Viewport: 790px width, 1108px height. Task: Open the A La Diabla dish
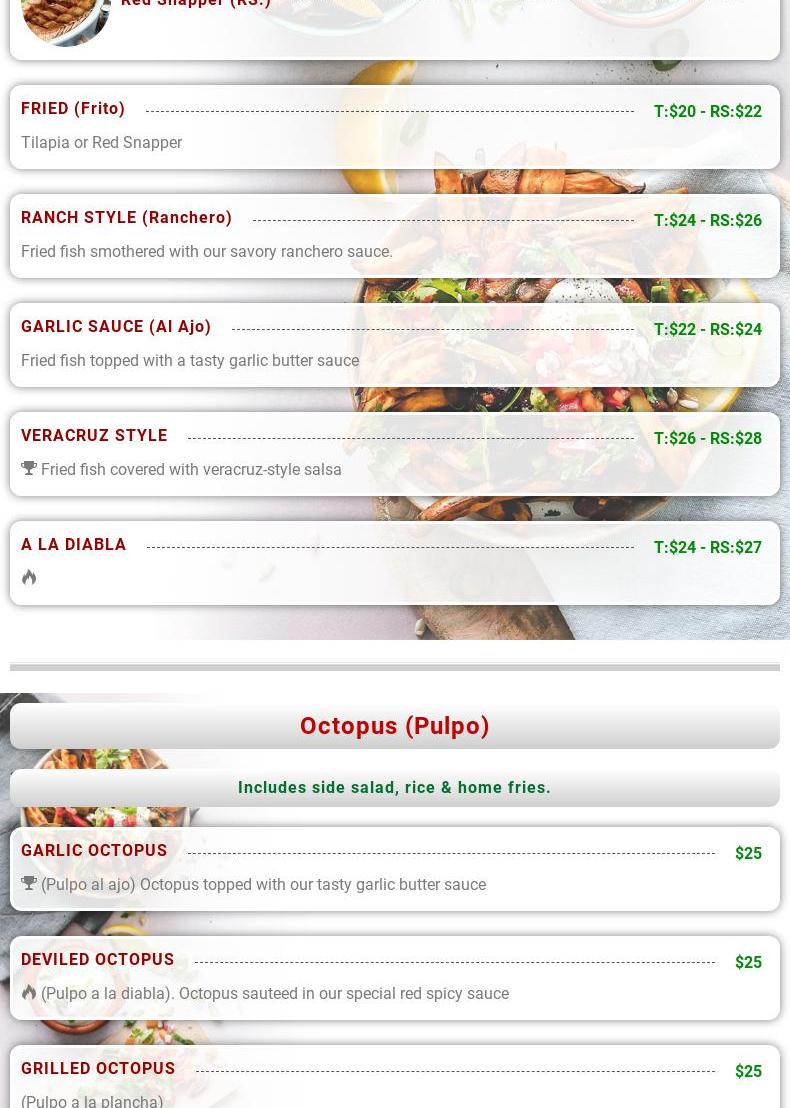(74, 545)
